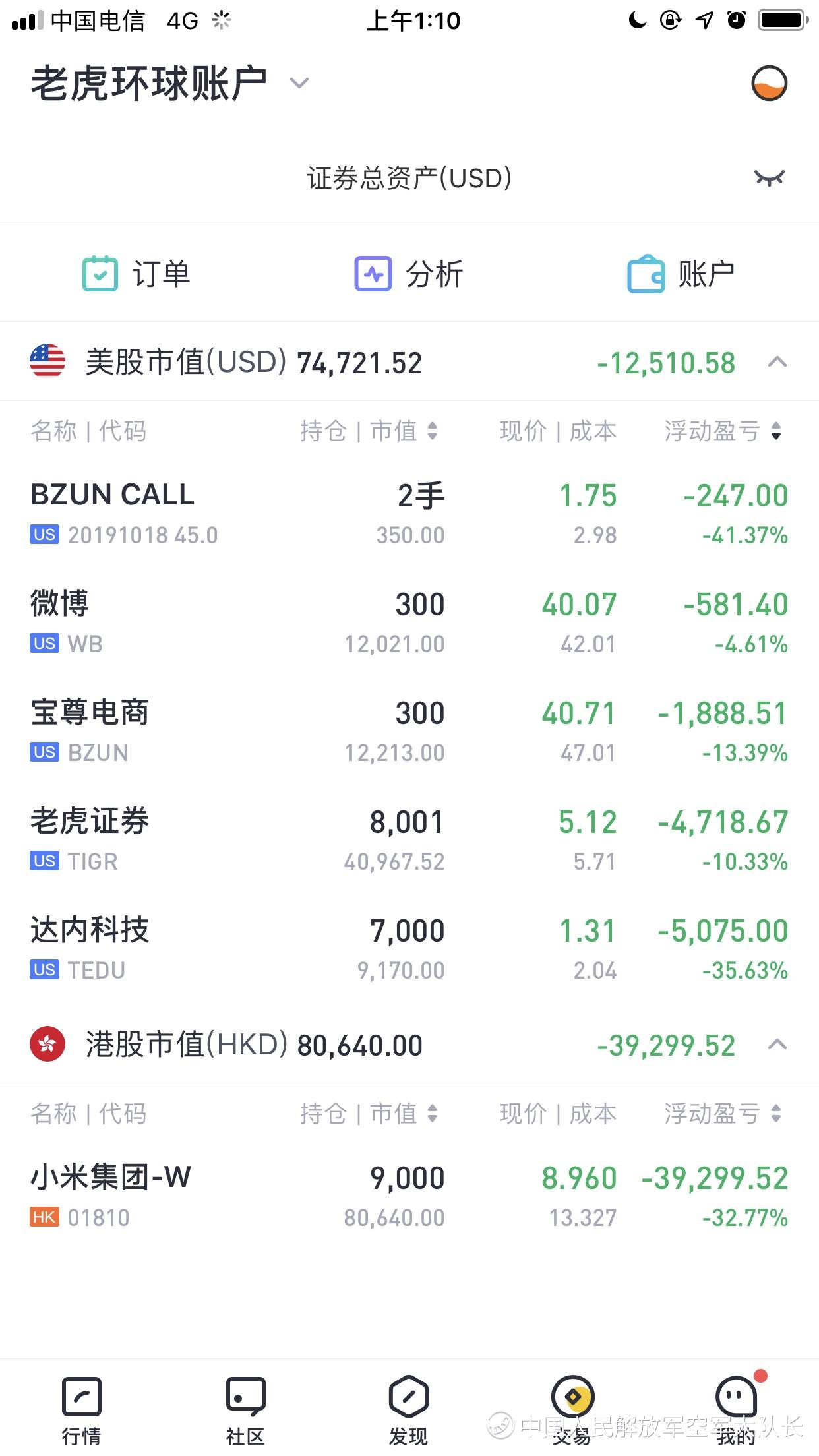Open the 微博 WB holding
819x1456 pixels.
click(409, 622)
